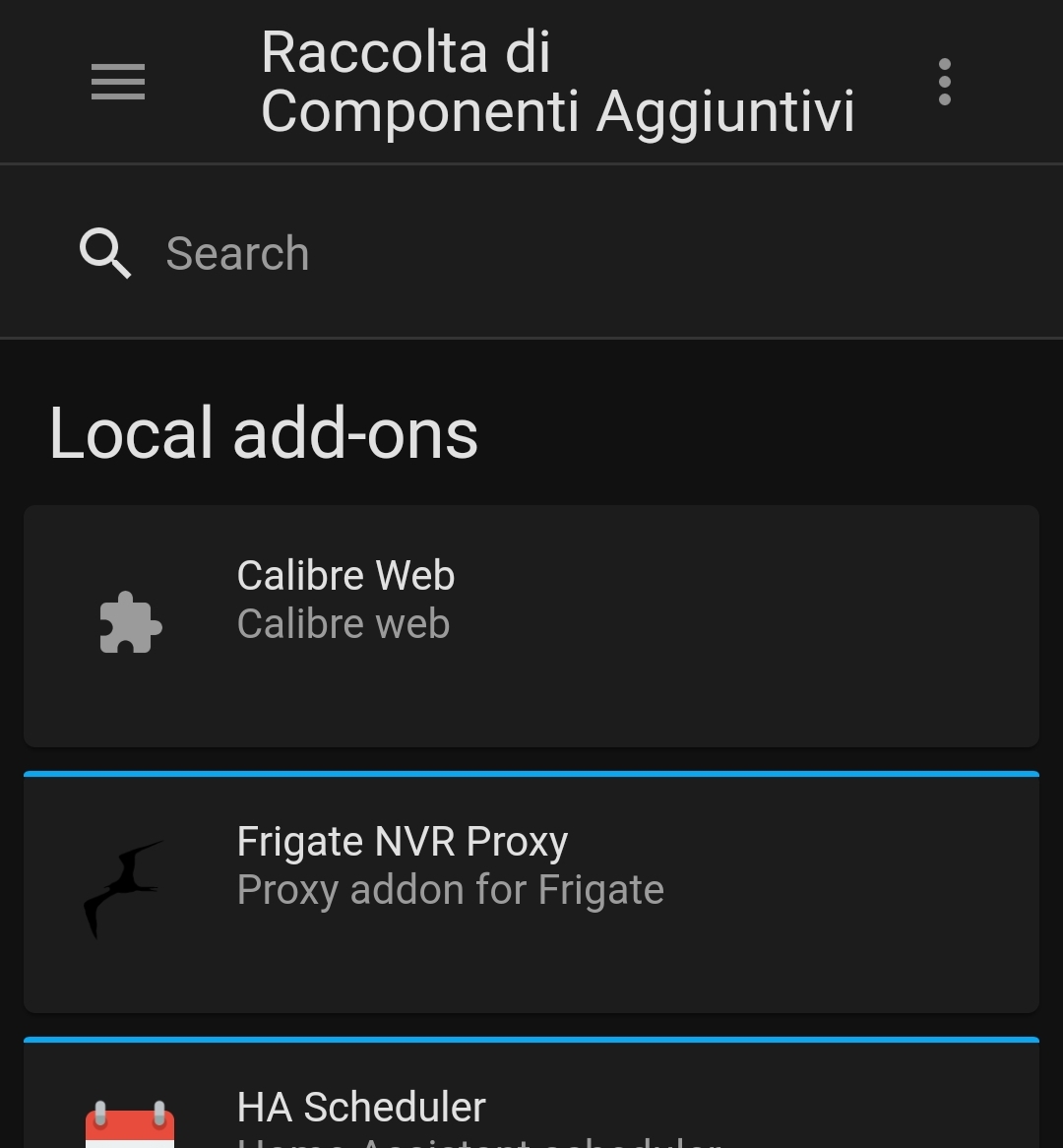Click the search icon inside the search bar
The width and height of the screenshot is (1063, 1148).
[106, 253]
